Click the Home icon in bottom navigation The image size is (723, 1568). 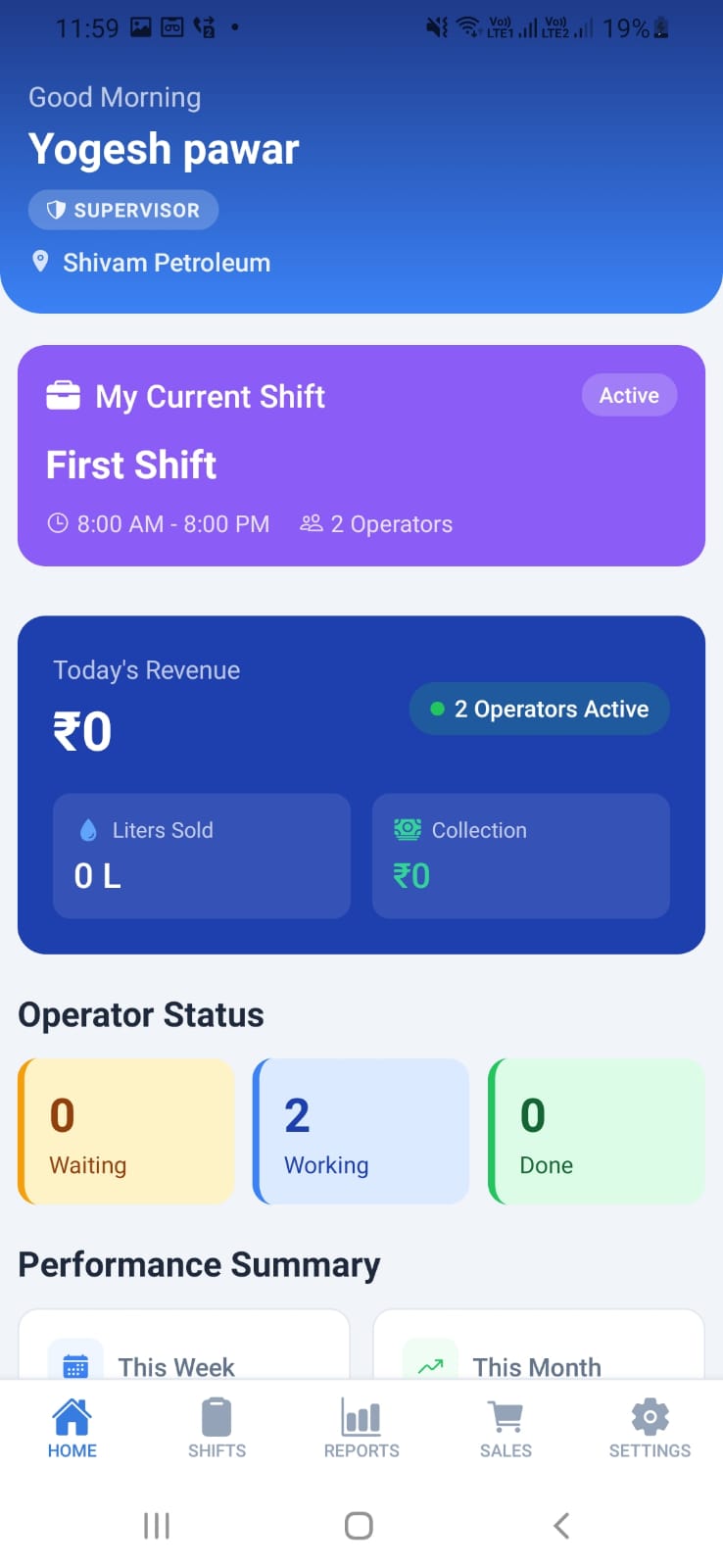click(x=72, y=1415)
